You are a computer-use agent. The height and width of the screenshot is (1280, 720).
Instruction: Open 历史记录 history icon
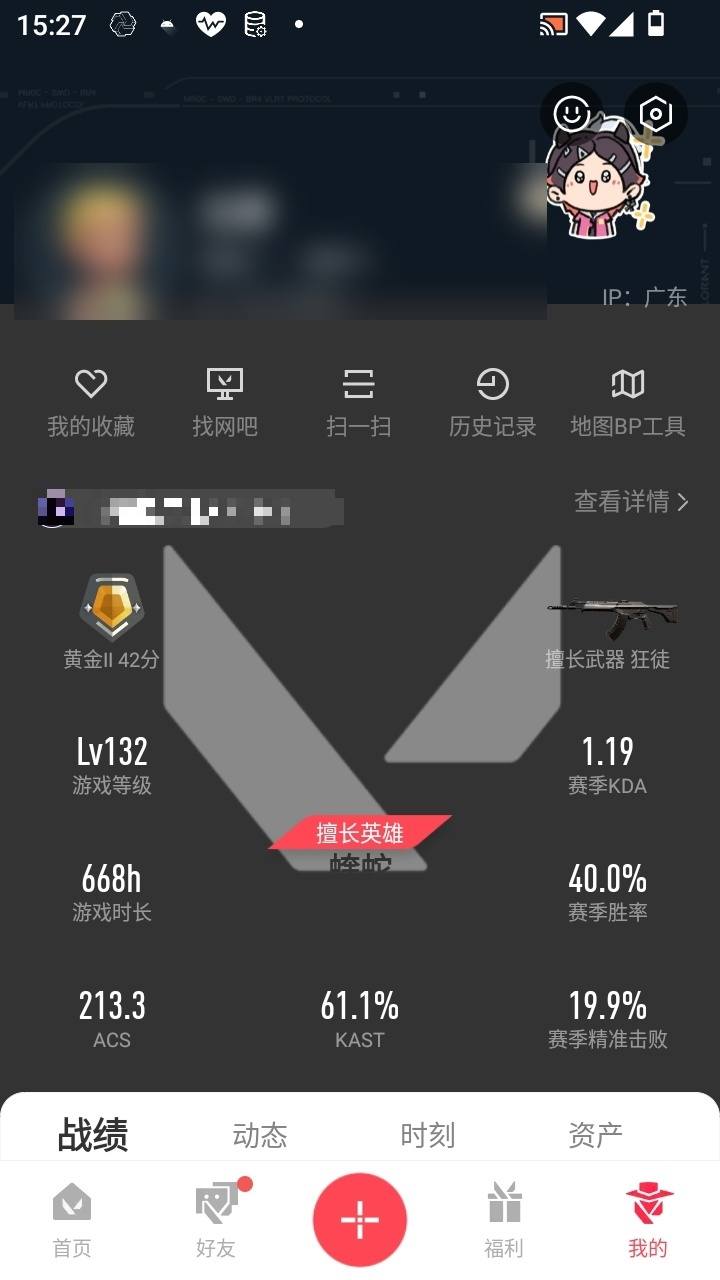[x=493, y=382]
